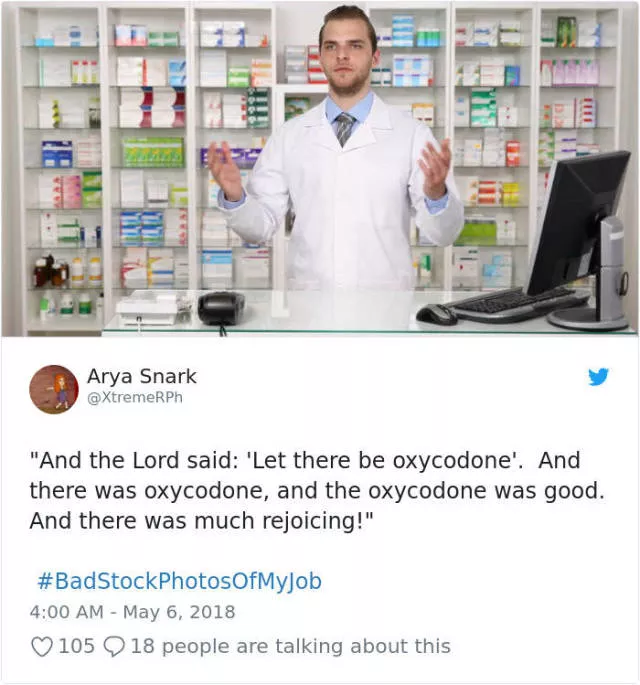Visit the @XtremeRPh handle link
This screenshot has width=640, height=685.
pos(135,398)
